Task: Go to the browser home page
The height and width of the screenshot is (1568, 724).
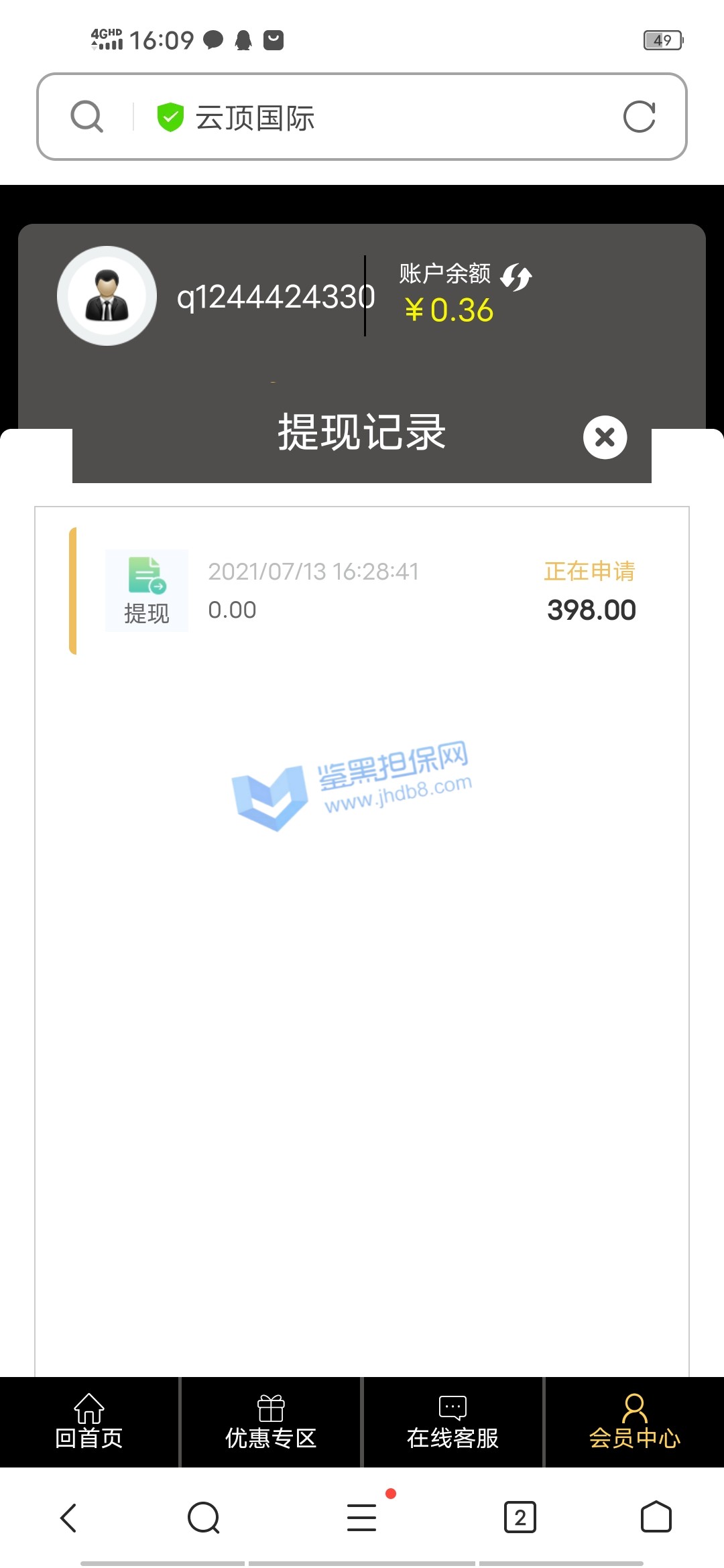Action: (656, 1518)
